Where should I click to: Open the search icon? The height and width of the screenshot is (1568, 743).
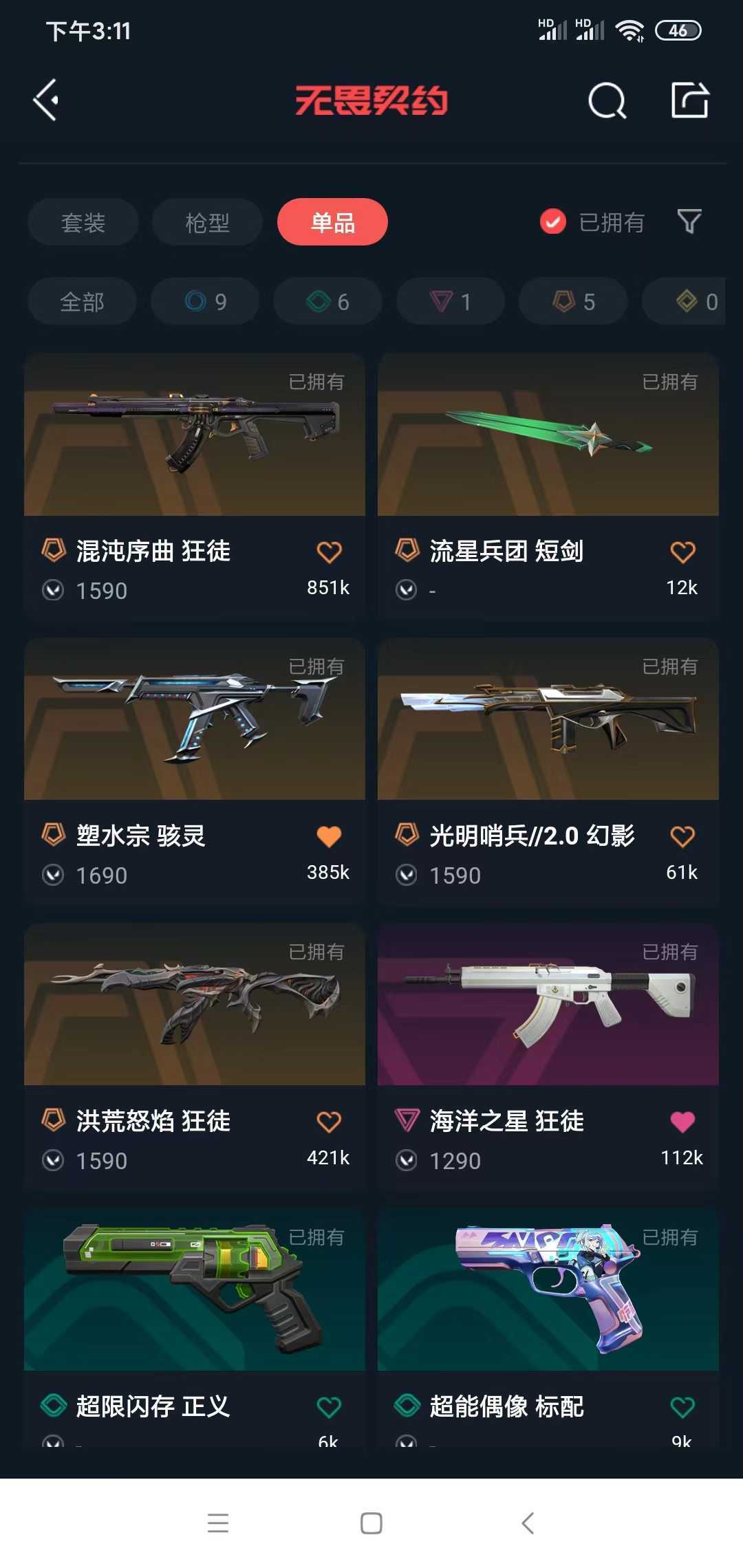[607, 101]
